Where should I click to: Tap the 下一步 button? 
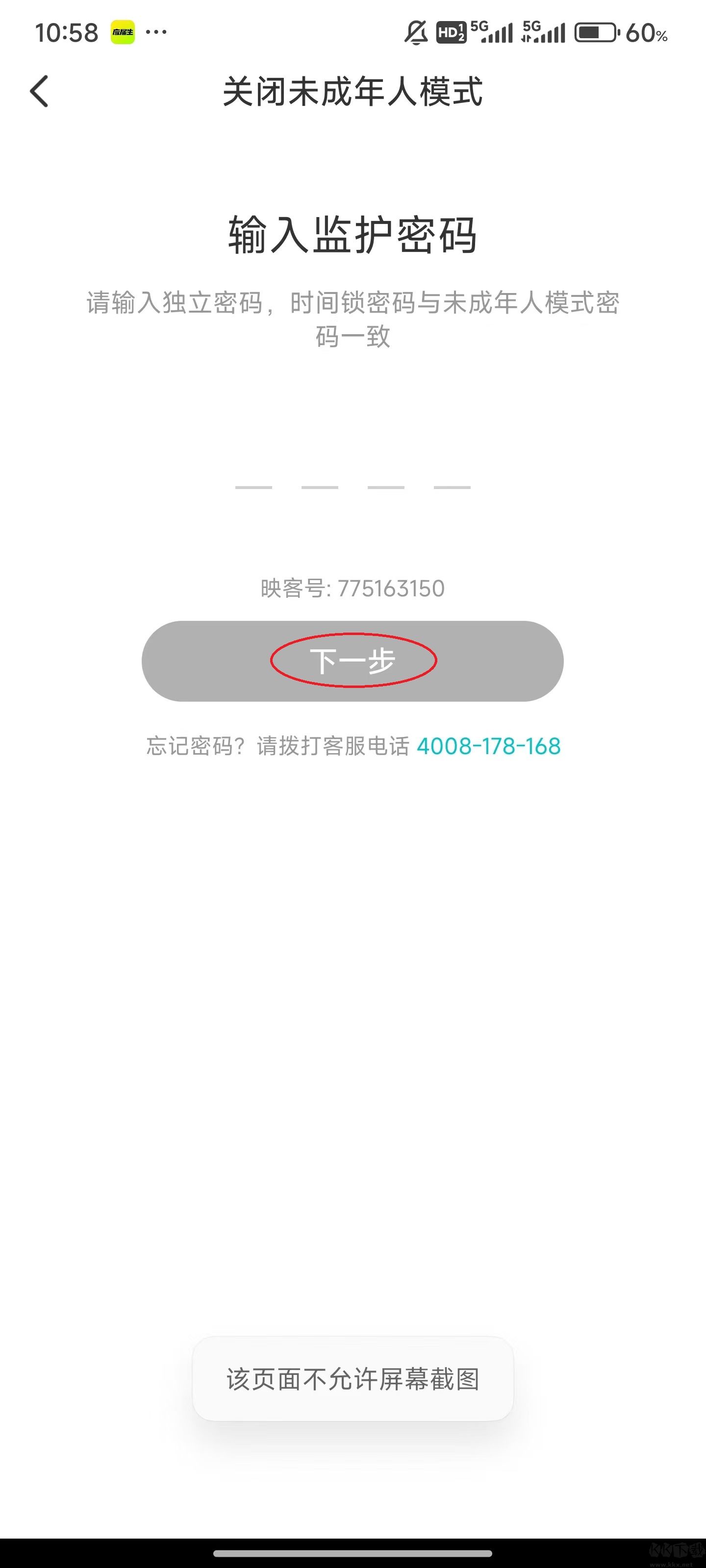[x=352, y=661]
